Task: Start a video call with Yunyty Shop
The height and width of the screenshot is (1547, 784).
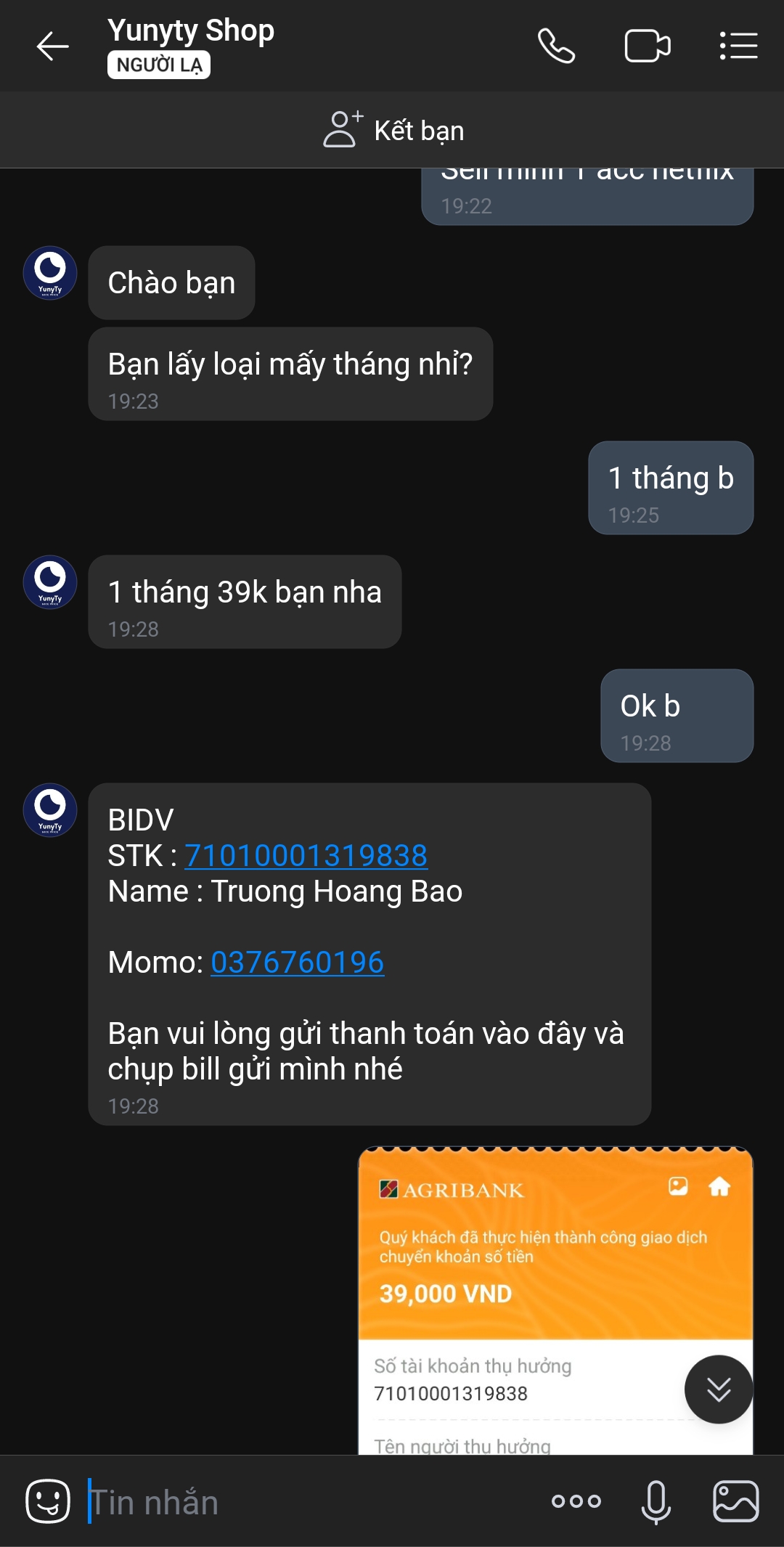Action: point(647,46)
